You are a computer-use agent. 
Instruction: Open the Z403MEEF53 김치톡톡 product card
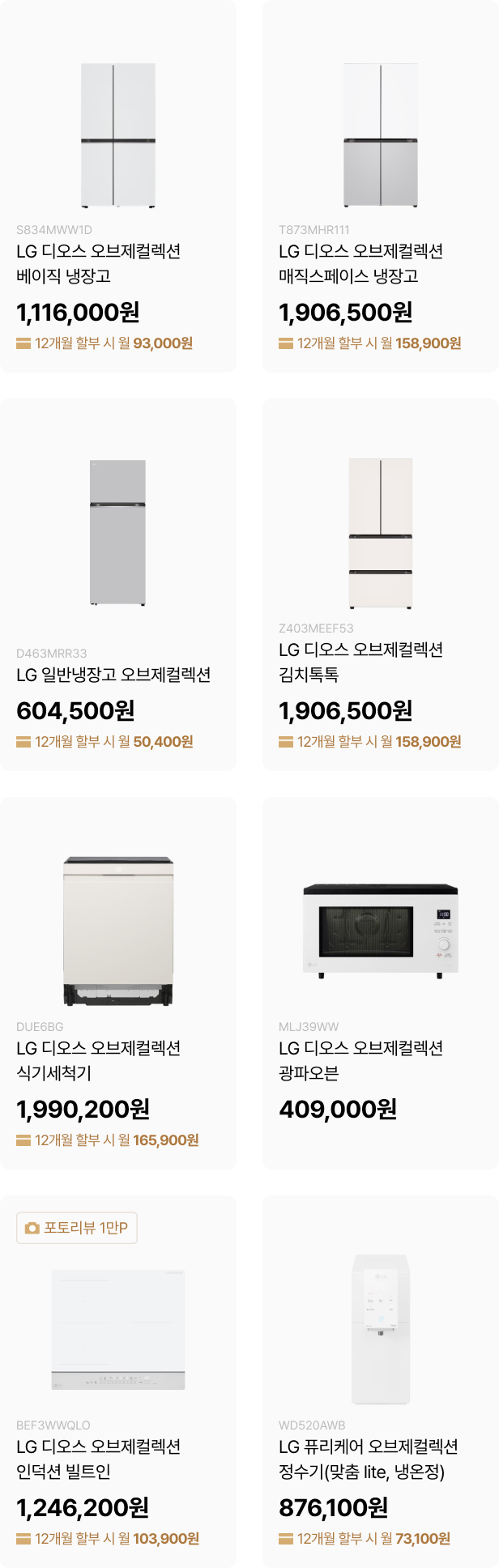(x=381, y=583)
